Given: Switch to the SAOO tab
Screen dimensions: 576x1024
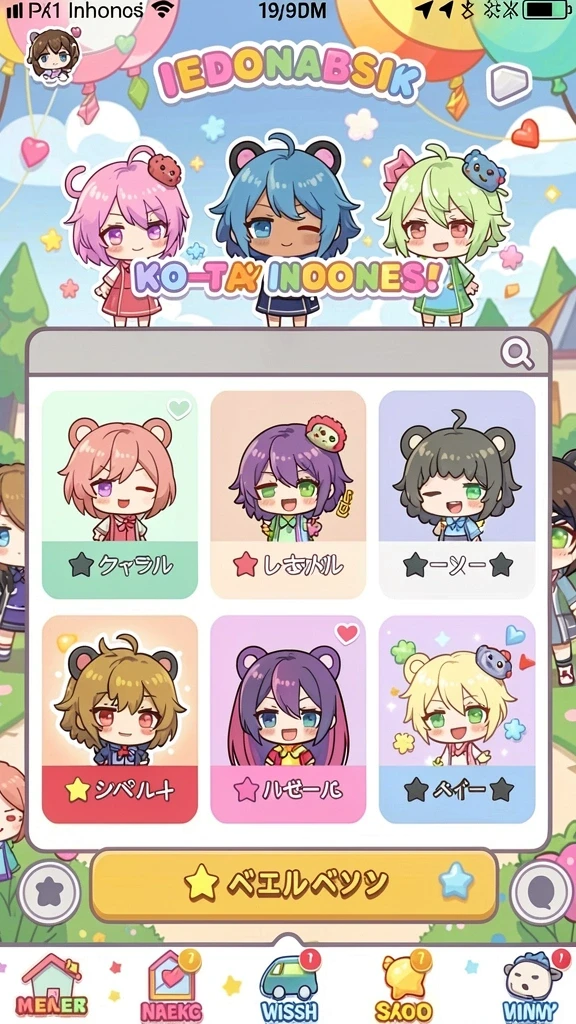Looking at the screenshot, I should pos(404,985).
